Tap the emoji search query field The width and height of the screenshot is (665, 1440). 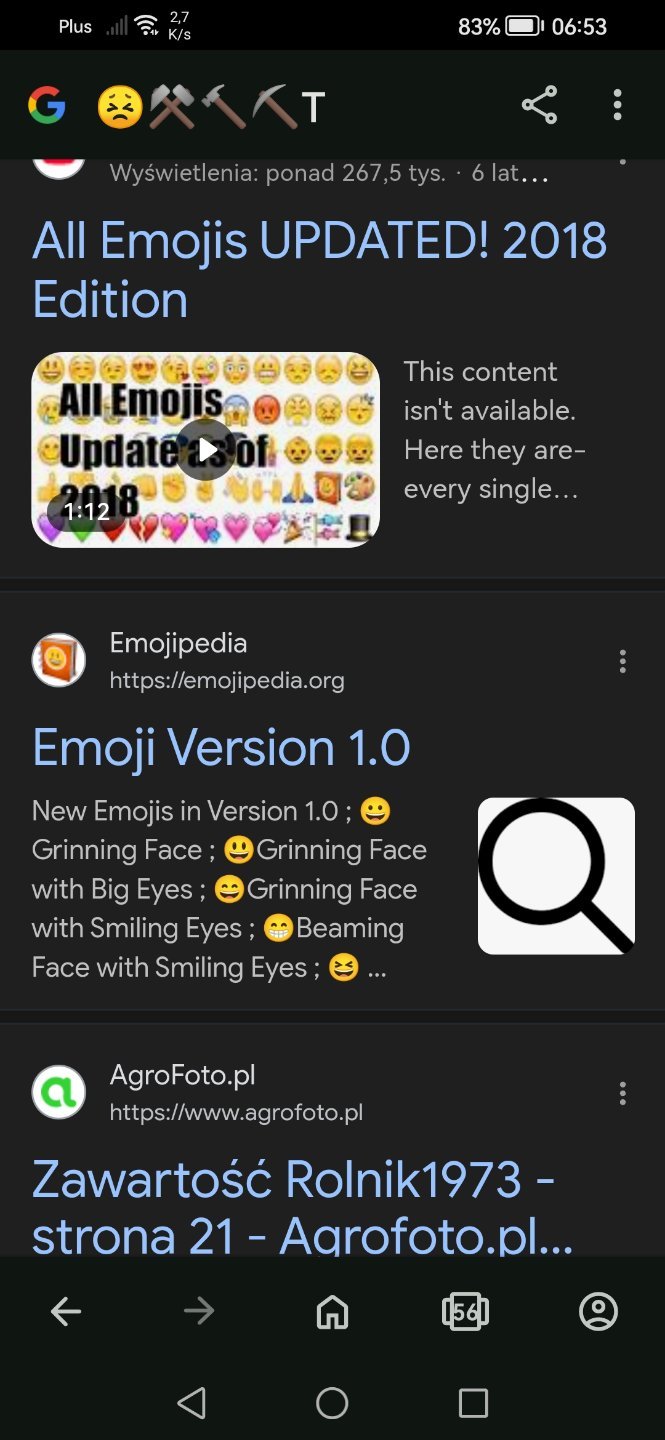tap(212, 107)
